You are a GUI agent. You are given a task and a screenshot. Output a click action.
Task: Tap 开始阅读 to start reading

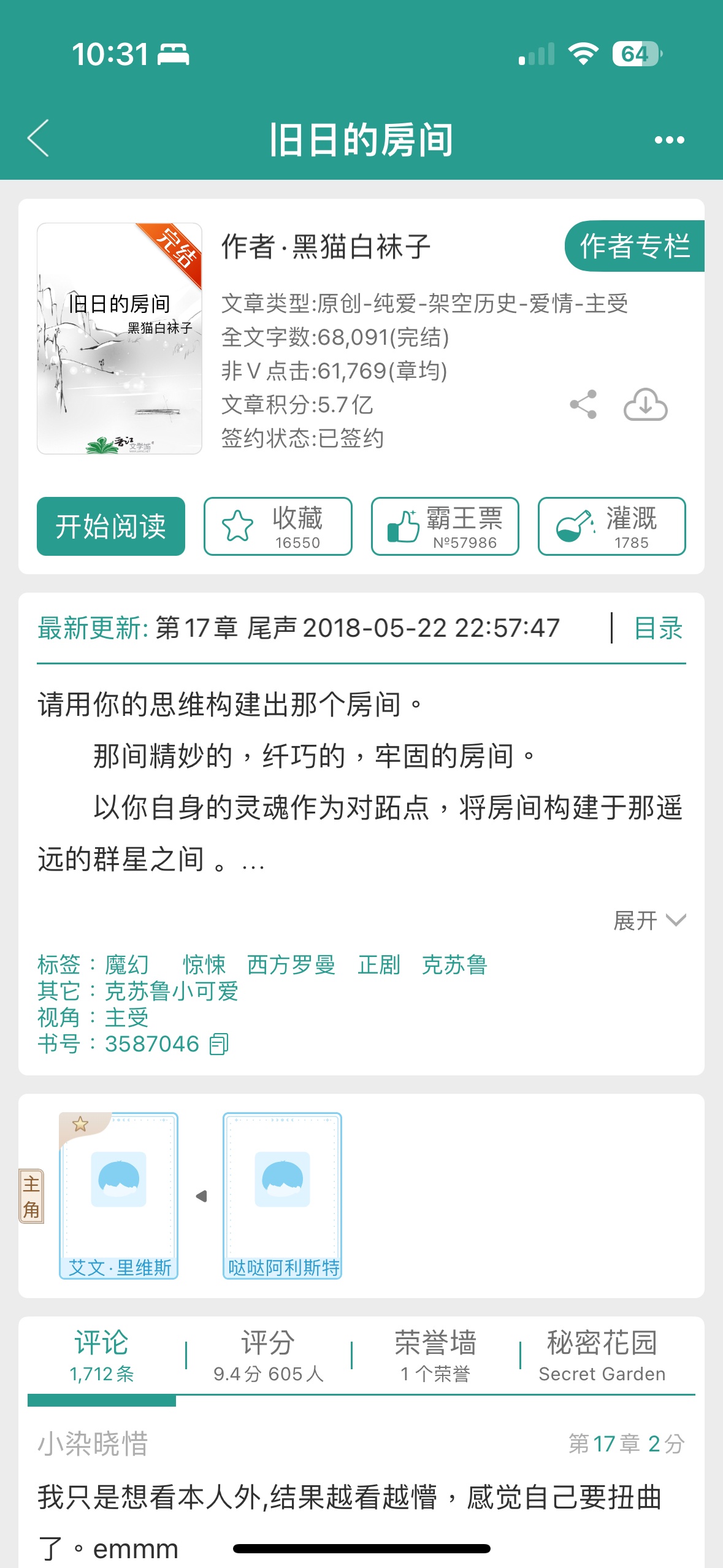(x=111, y=526)
